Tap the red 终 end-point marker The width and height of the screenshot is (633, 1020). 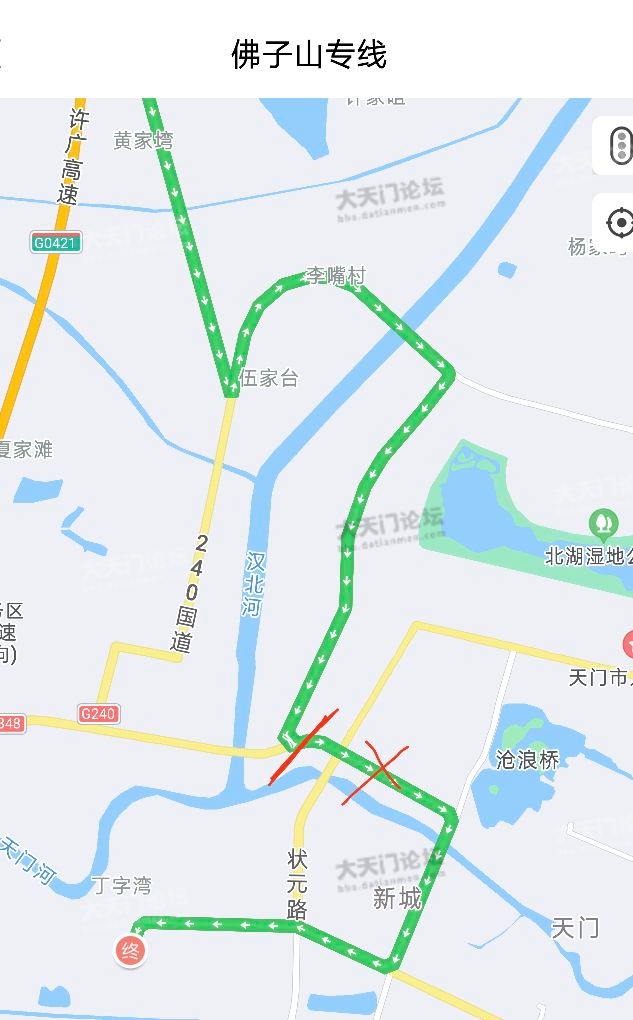(130, 950)
